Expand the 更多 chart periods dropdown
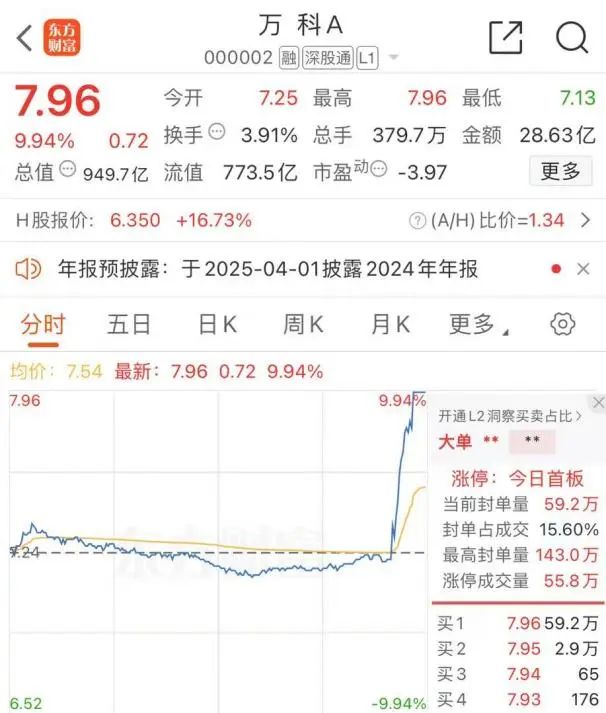The height and width of the screenshot is (713, 606). tap(478, 324)
